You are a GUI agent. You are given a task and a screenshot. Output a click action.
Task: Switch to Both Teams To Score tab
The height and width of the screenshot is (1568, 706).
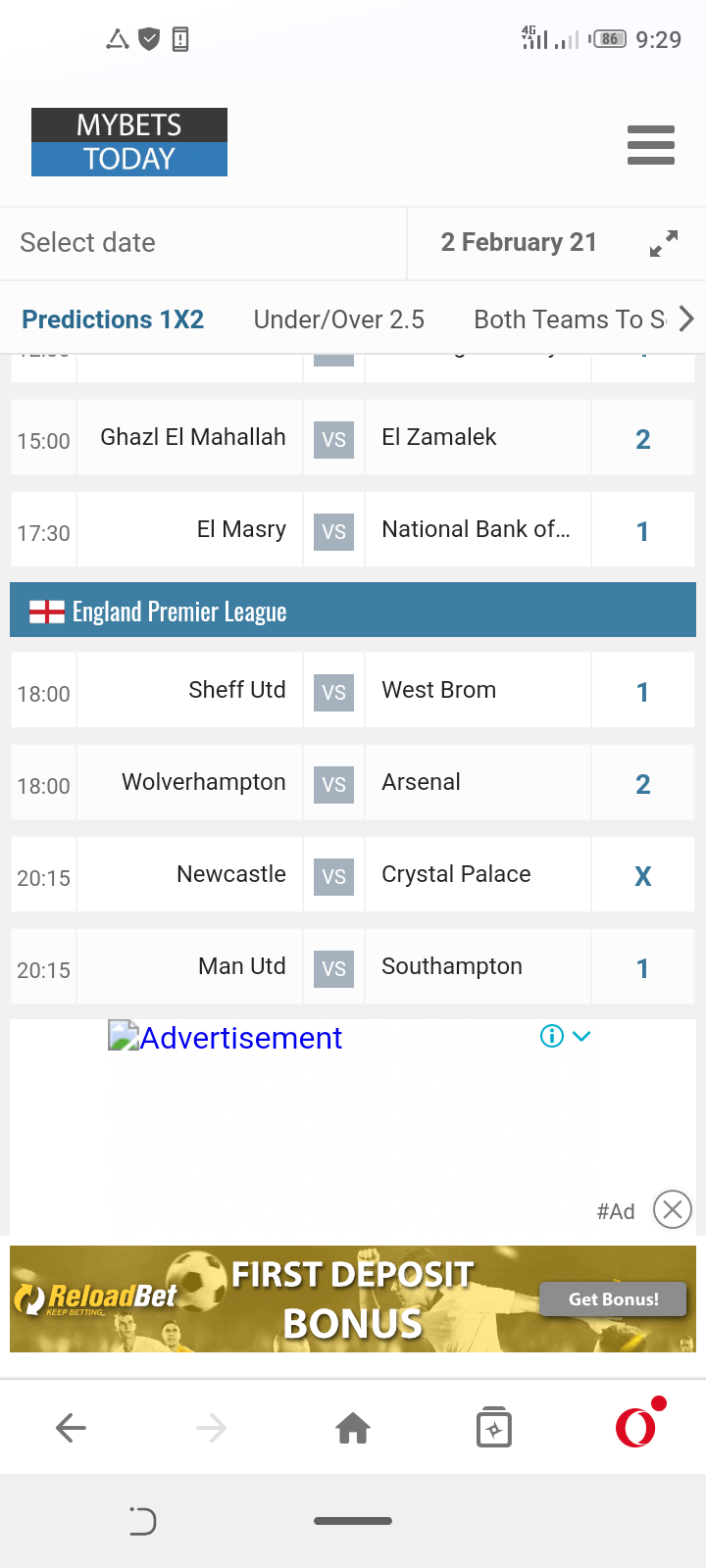point(570,319)
